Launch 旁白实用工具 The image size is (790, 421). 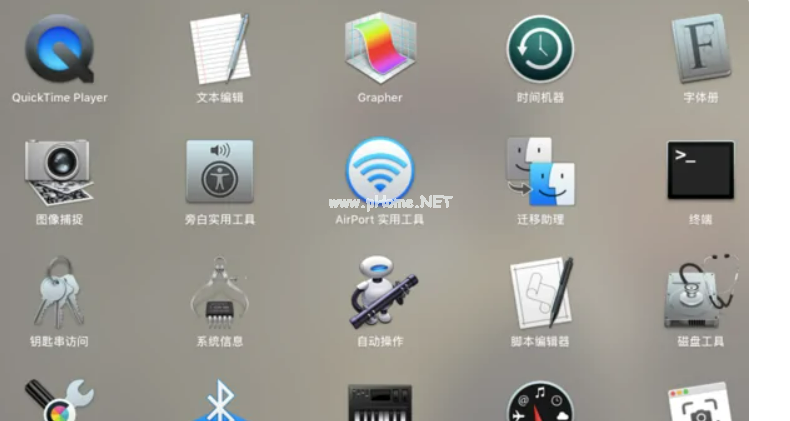click(x=219, y=172)
